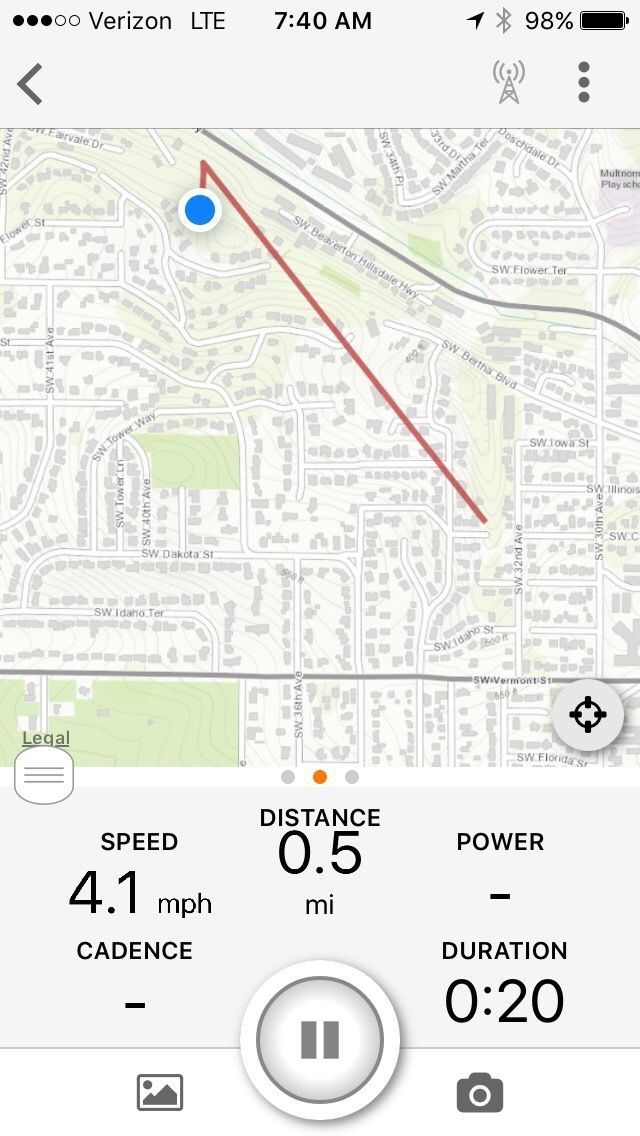
Task: Tap the drawer handle with three lines
Action: click(x=44, y=775)
